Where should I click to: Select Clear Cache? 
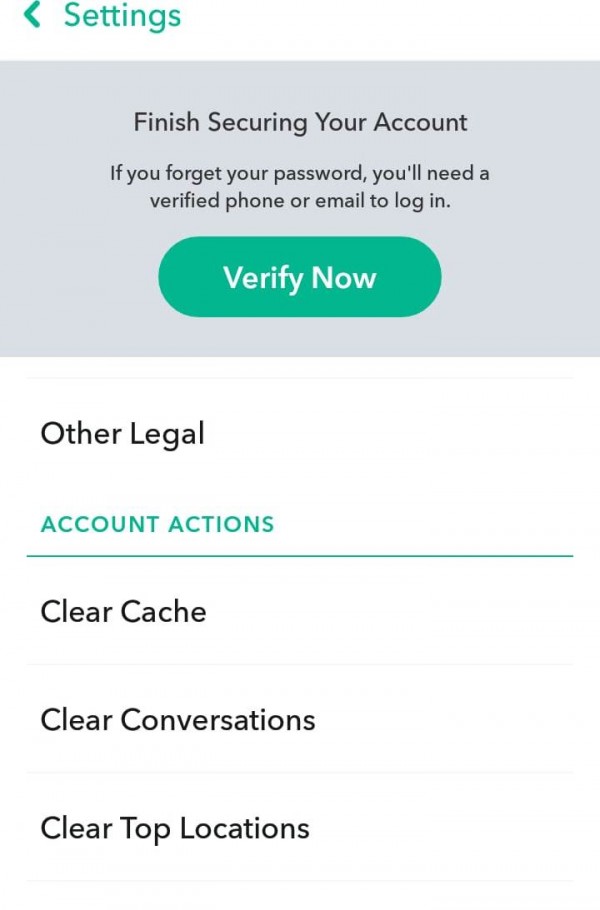[x=123, y=612]
